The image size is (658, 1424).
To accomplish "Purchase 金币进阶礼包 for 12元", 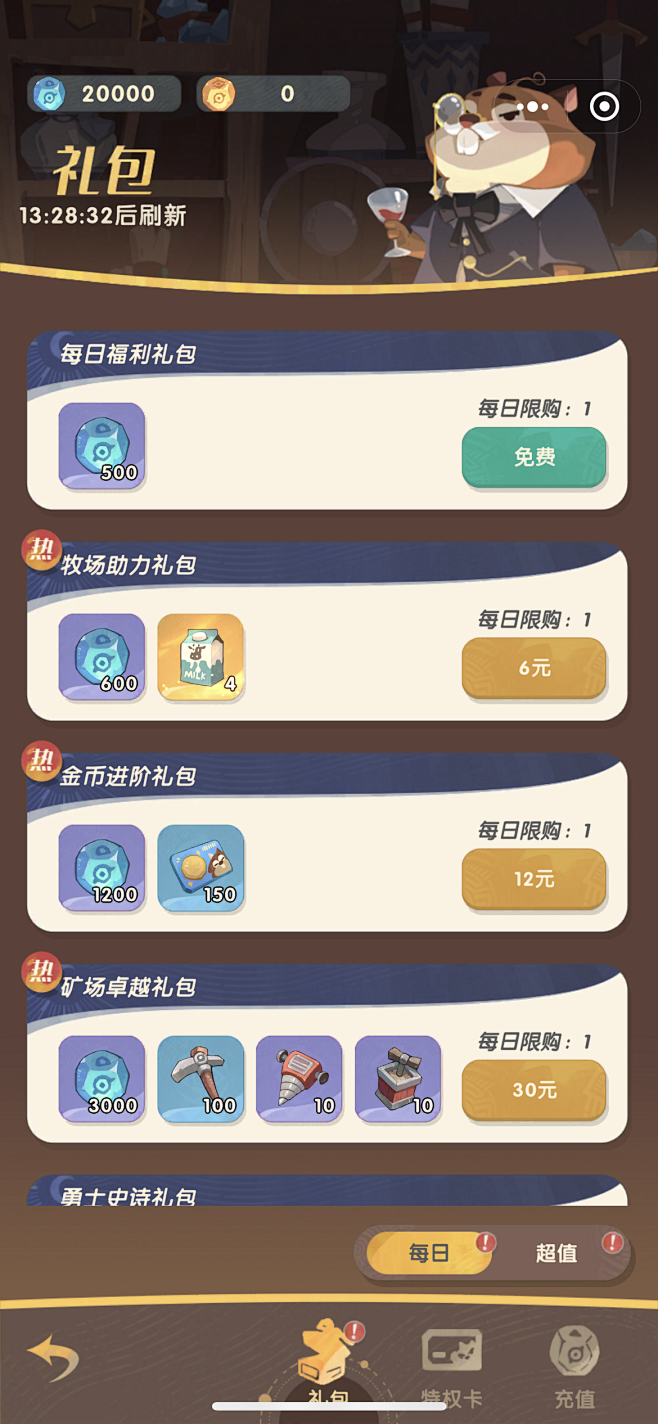I will click(x=534, y=879).
